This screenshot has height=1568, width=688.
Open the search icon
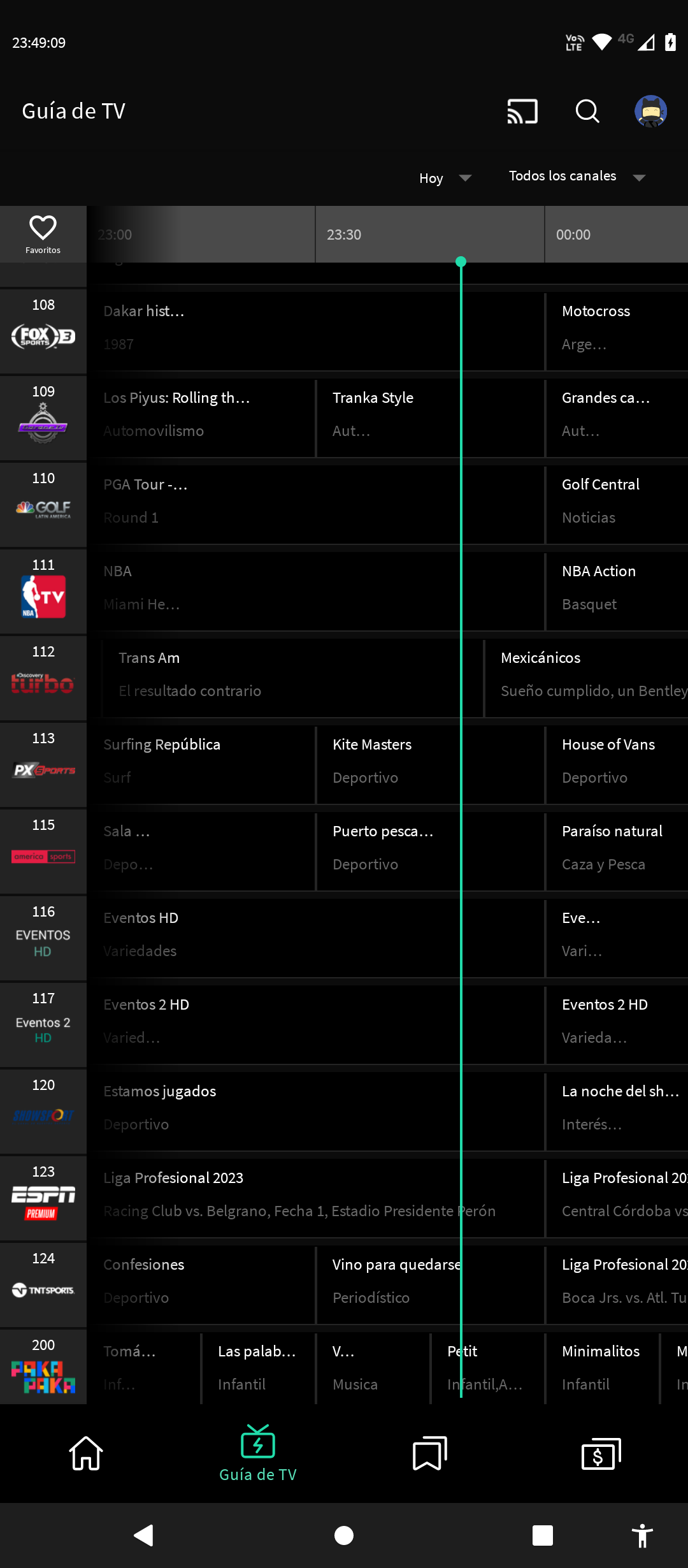point(587,112)
